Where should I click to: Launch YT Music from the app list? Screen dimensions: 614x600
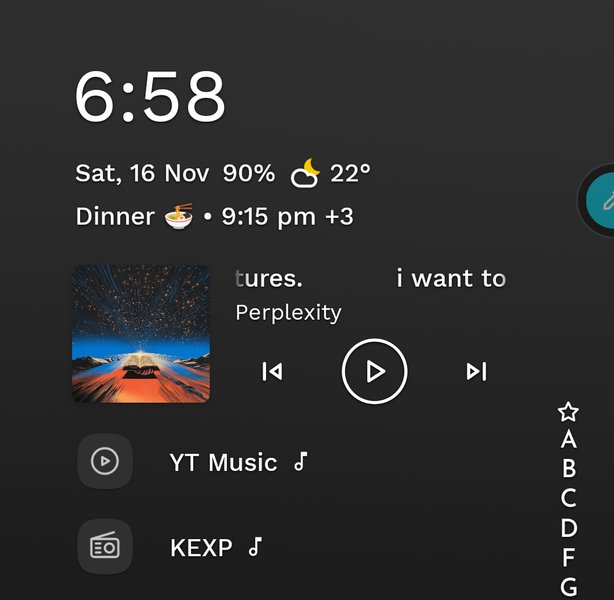[x=223, y=462]
